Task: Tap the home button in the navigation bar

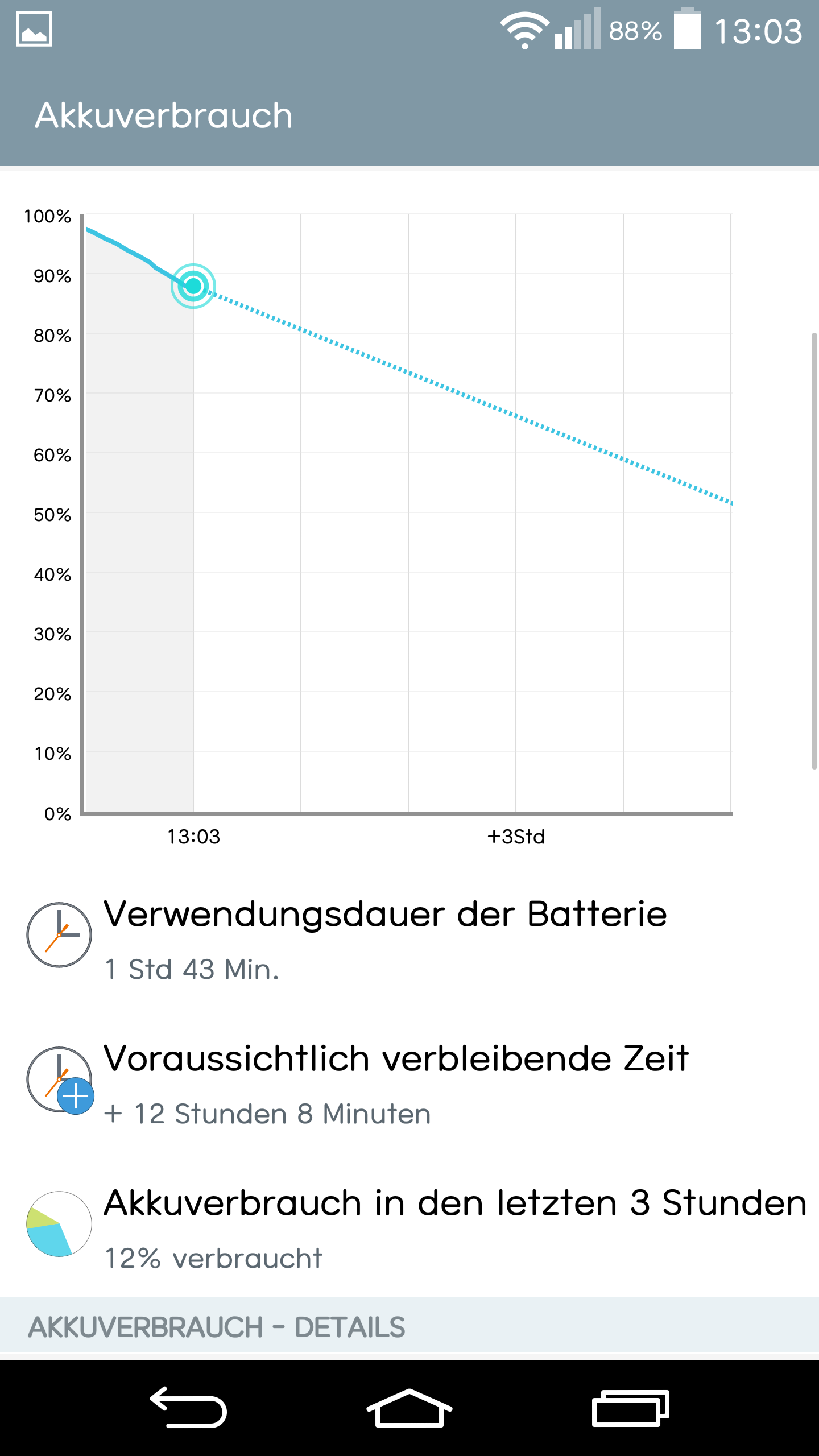Action: [x=409, y=1408]
